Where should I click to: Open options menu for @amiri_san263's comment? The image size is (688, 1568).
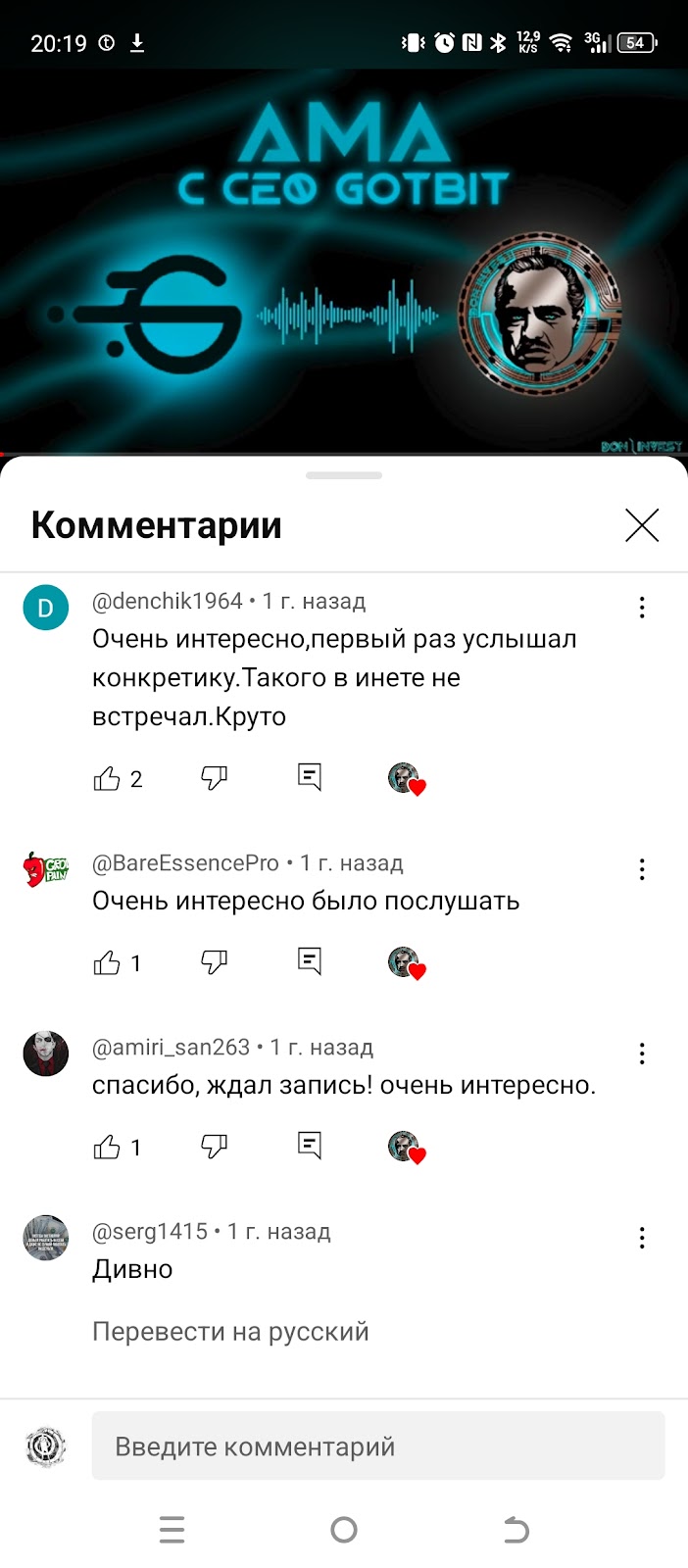click(642, 1053)
